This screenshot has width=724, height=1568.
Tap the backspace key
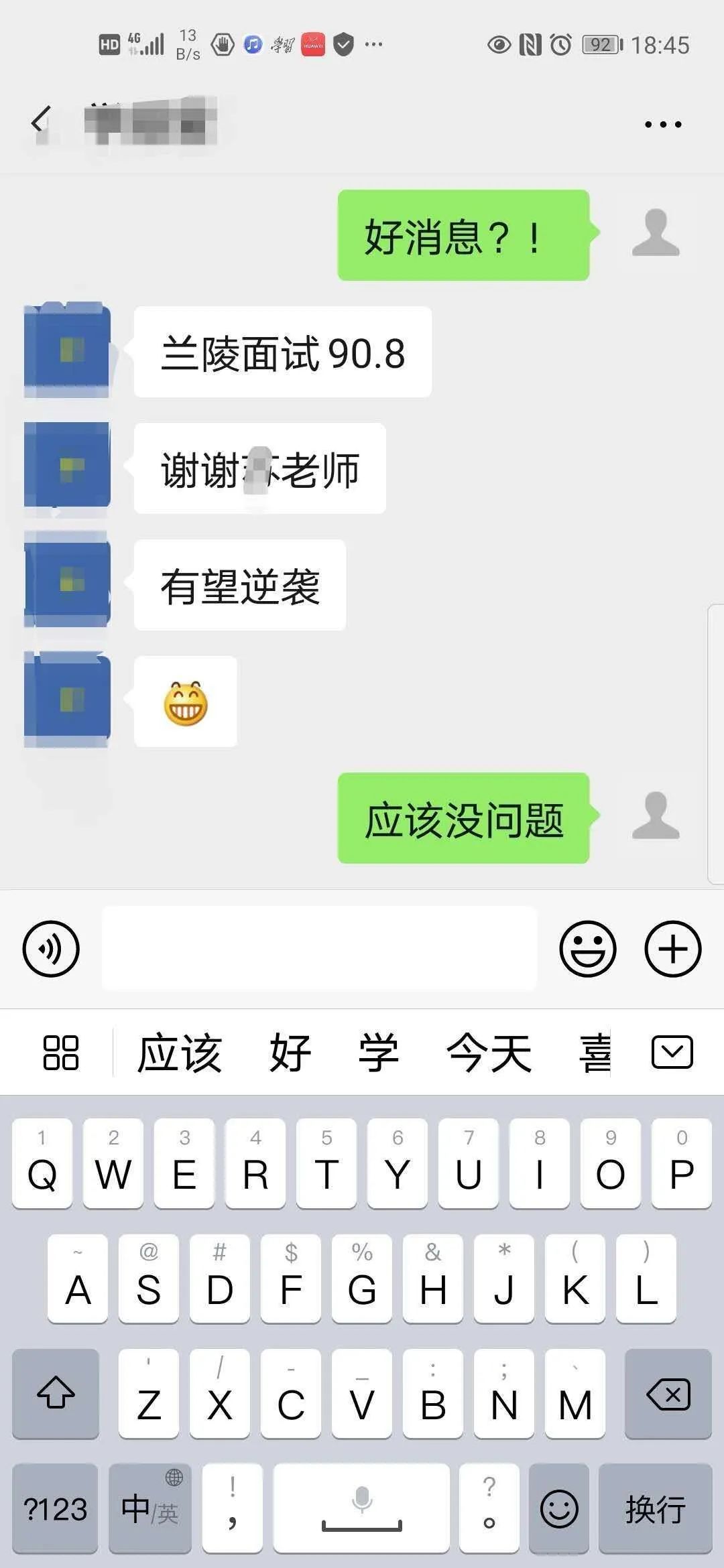[668, 1394]
